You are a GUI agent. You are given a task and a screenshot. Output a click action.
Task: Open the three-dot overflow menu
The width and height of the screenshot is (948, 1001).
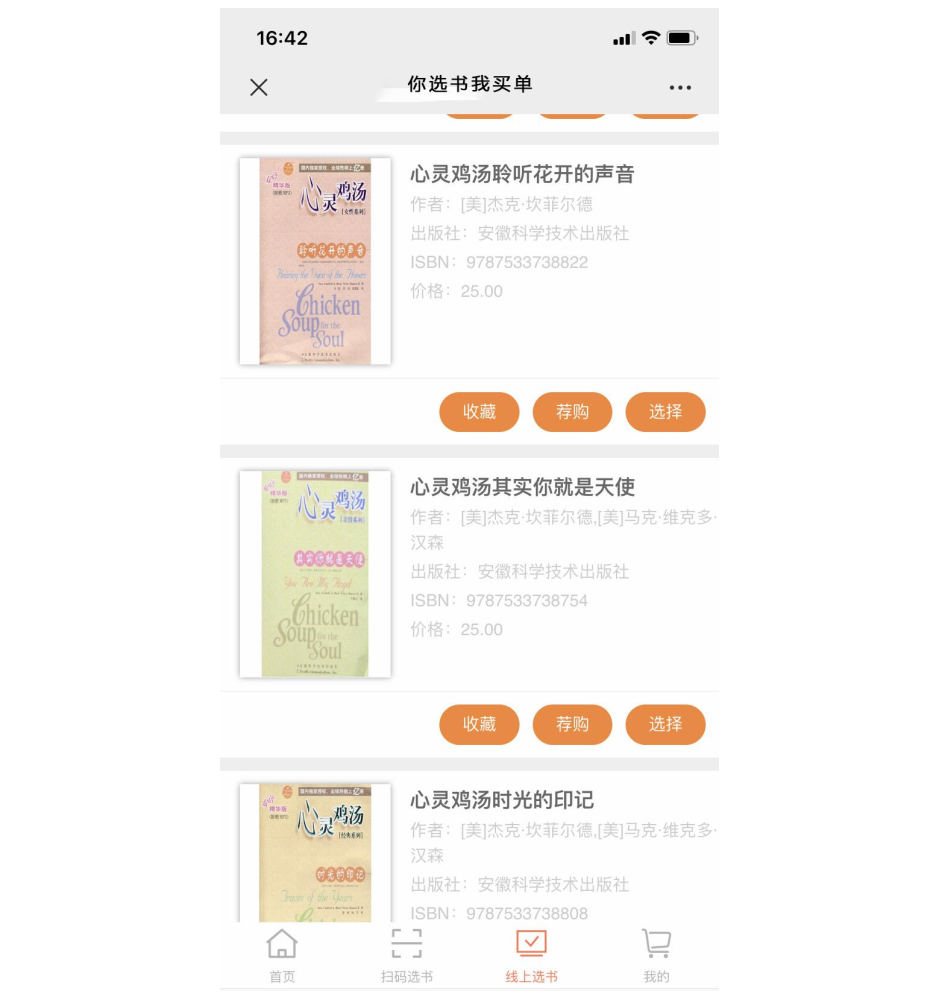[680, 87]
